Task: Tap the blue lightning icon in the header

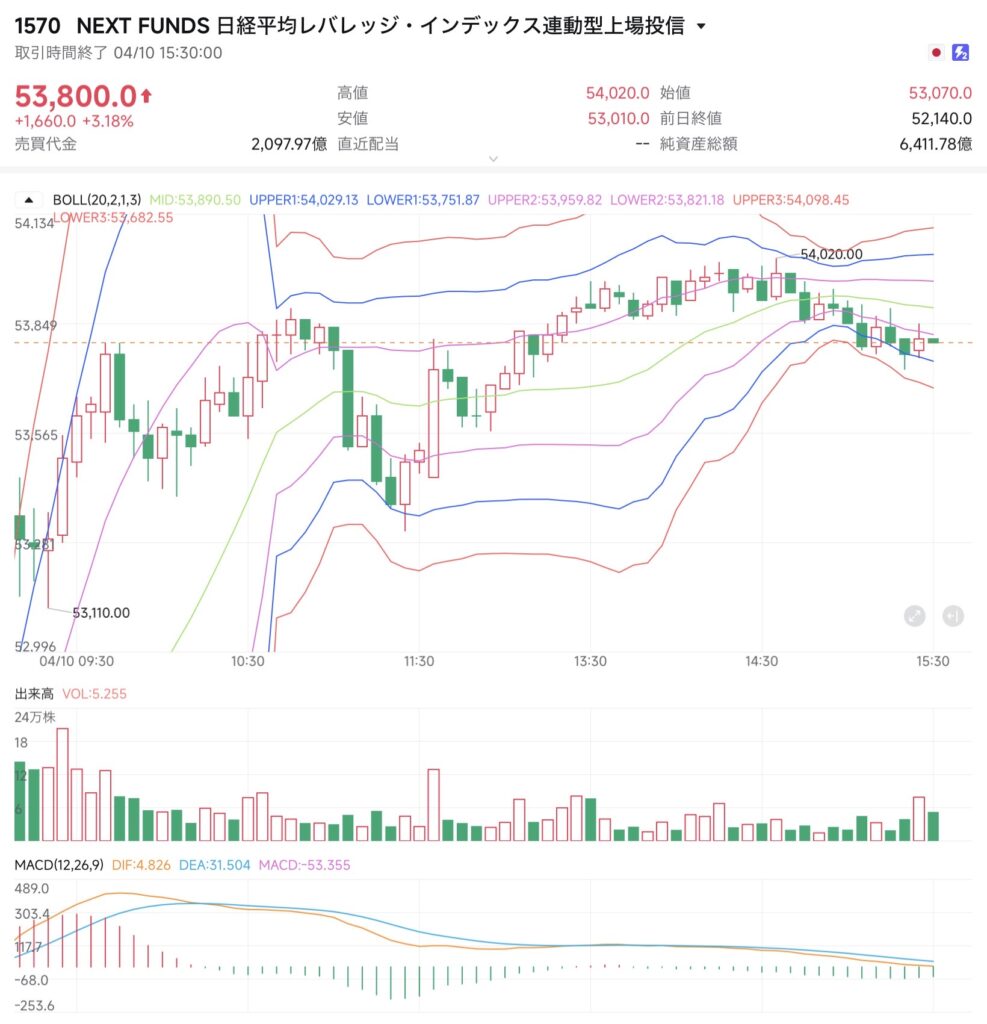Action: 961,52
